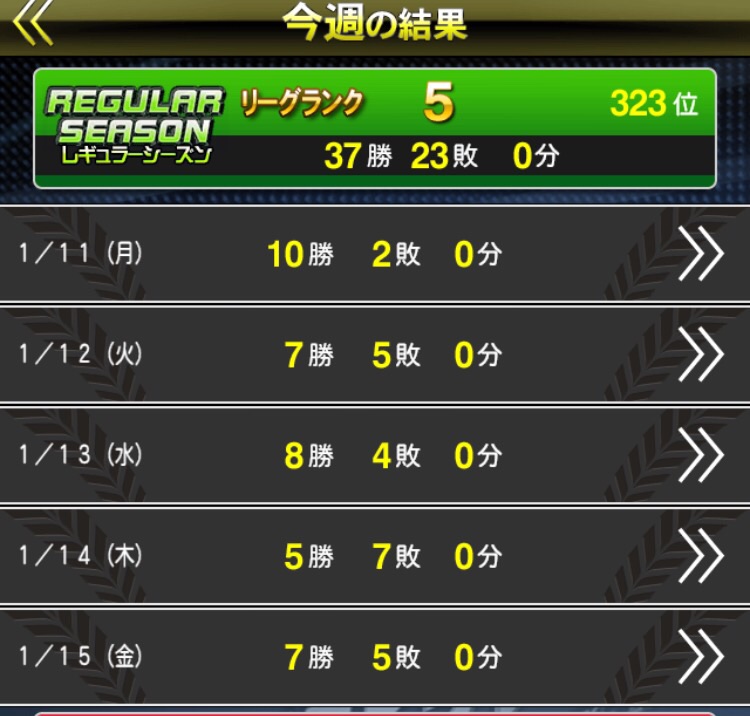Select the 1/15 (金) results row

tap(375, 656)
